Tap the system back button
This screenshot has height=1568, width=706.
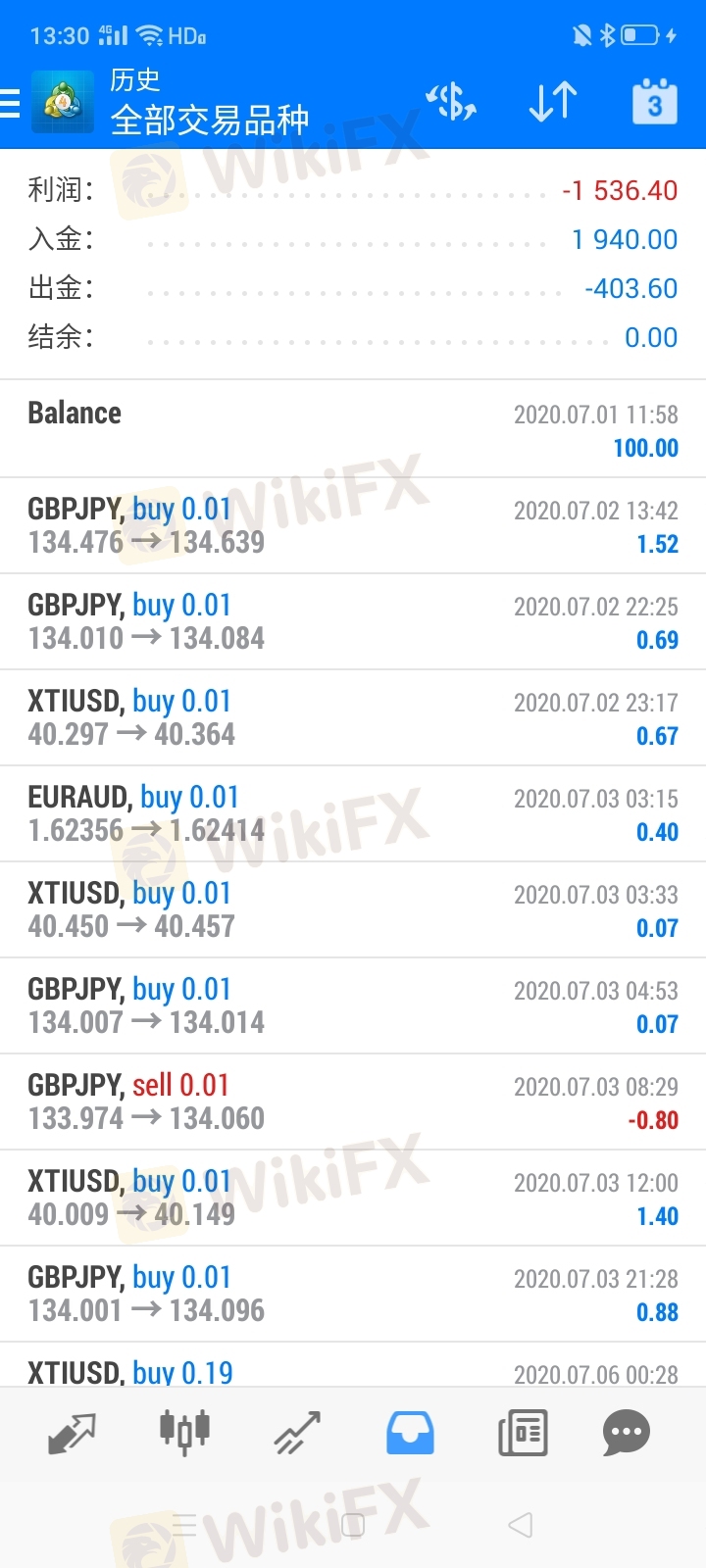(521, 1525)
